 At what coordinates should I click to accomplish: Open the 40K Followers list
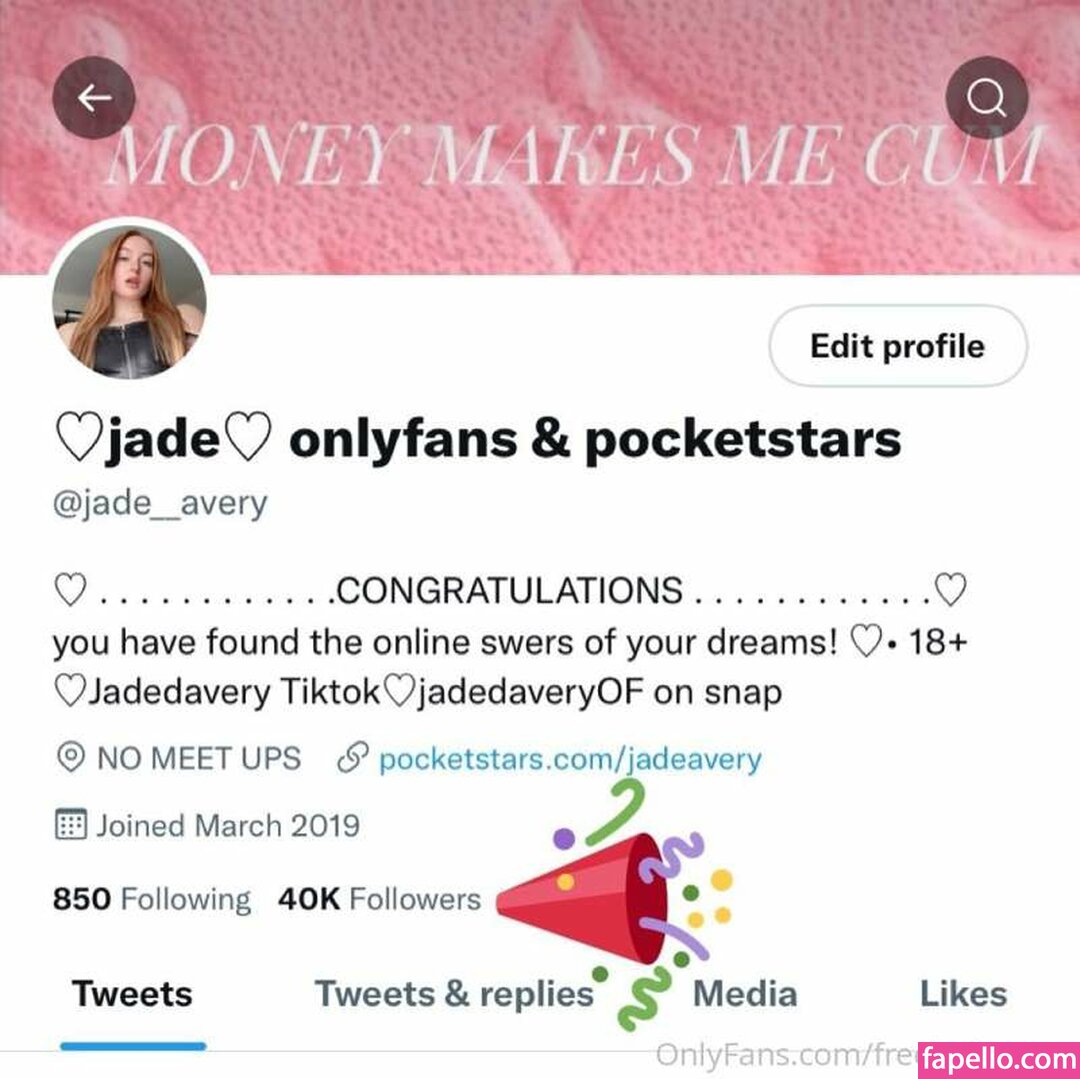[x=379, y=899]
